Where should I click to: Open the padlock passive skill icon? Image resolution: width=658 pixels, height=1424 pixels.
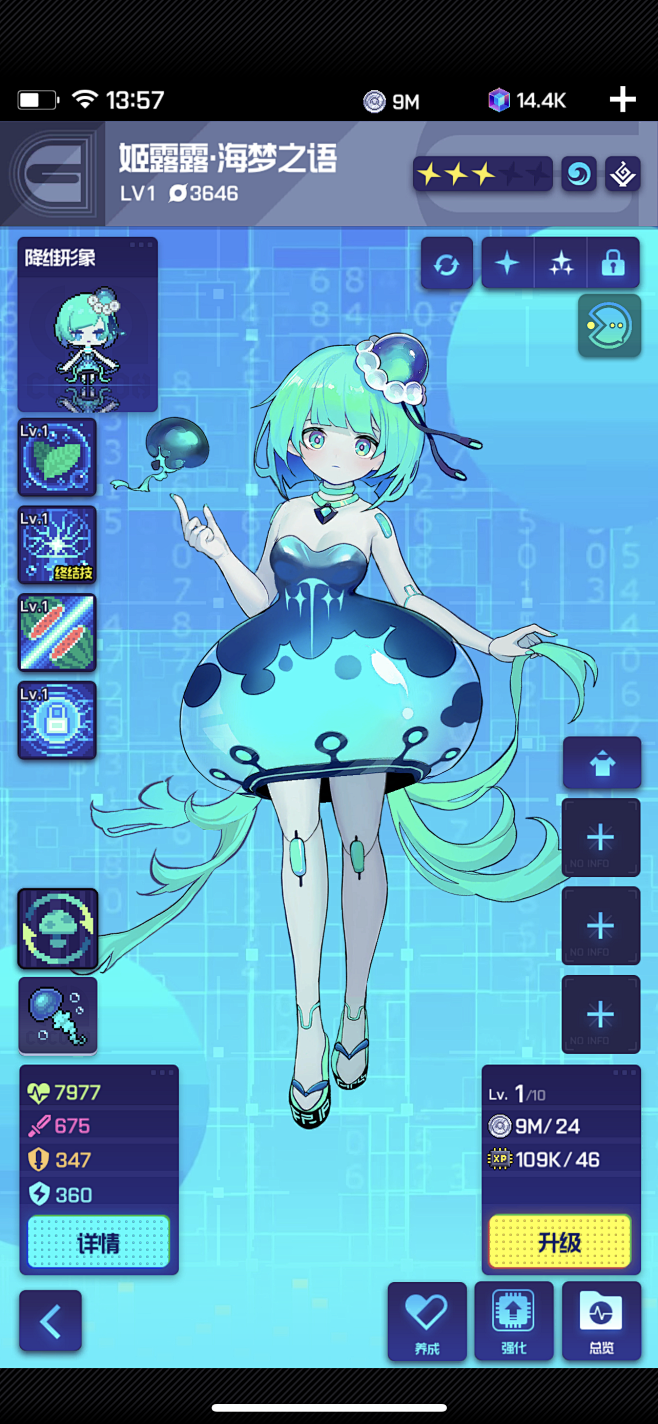pos(57,720)
